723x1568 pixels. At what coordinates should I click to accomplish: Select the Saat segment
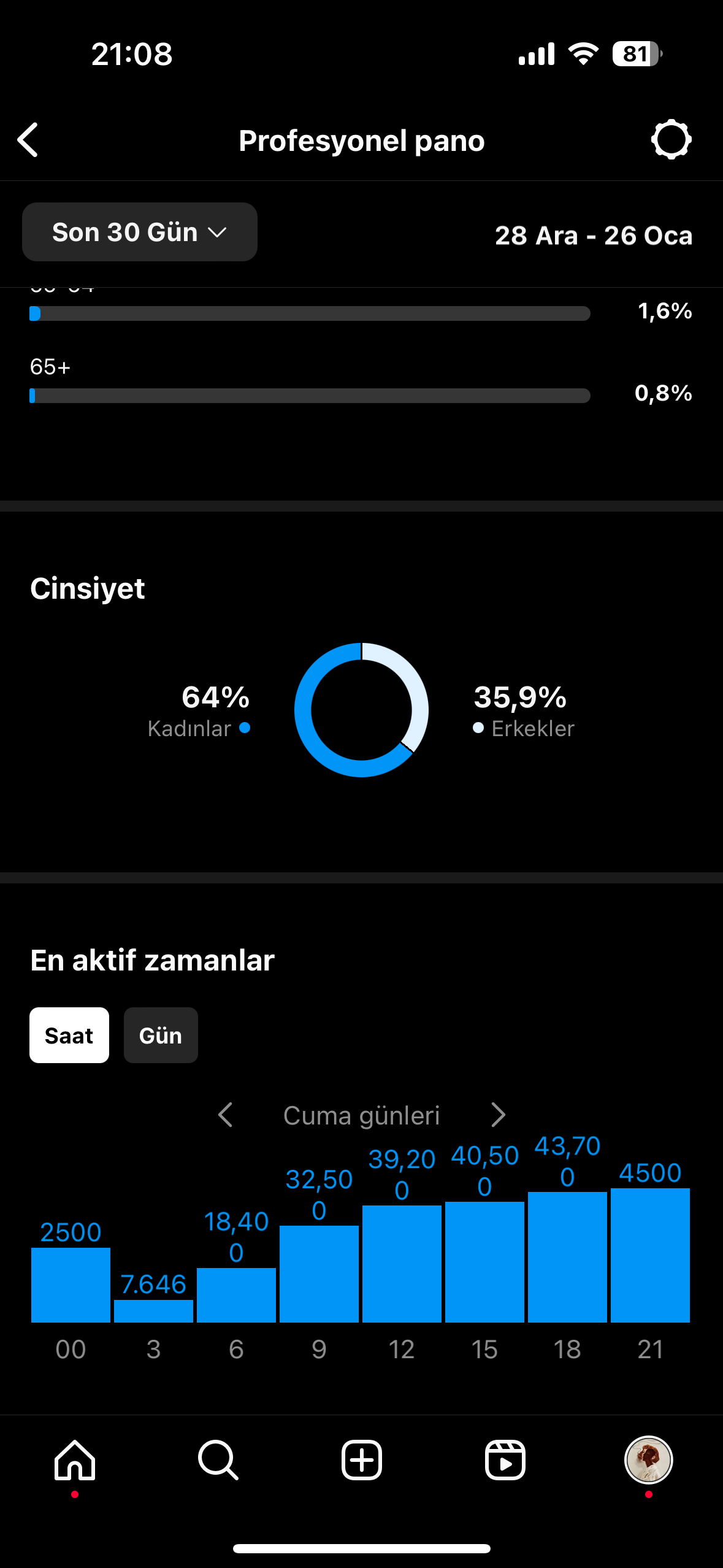click(69, 1035)
